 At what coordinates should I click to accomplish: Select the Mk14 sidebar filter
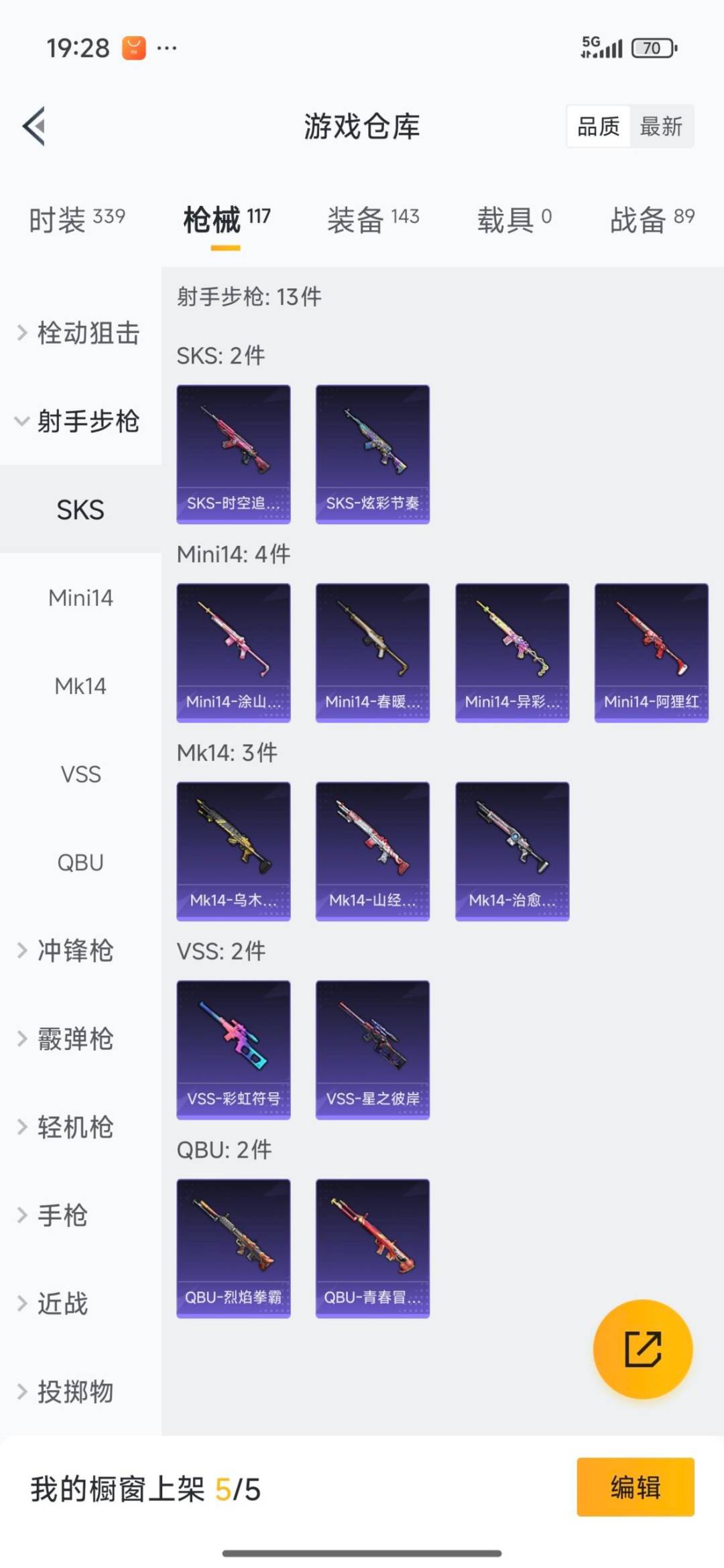(80, 686)
